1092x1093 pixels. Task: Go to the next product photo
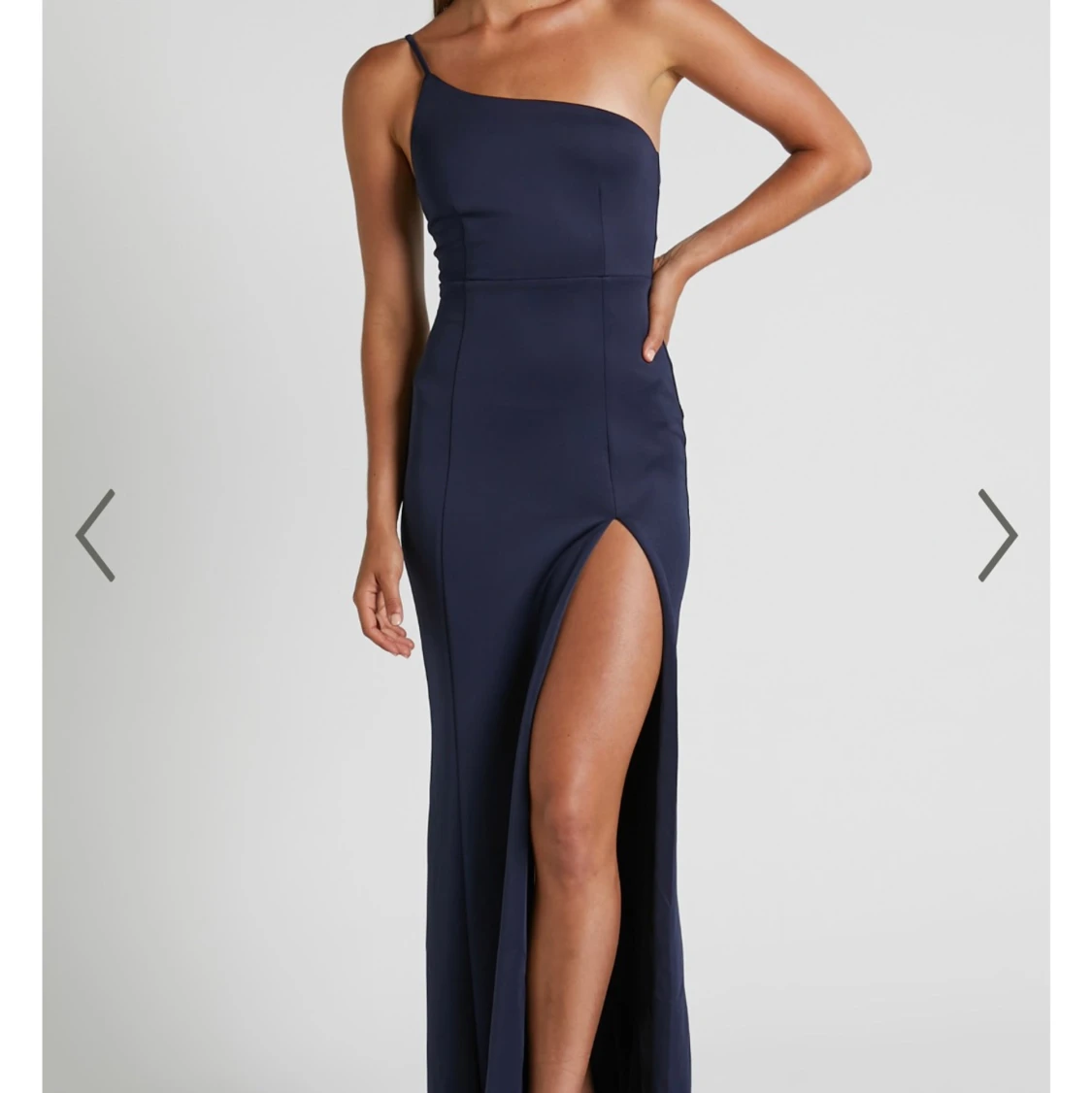pos(997,535)
